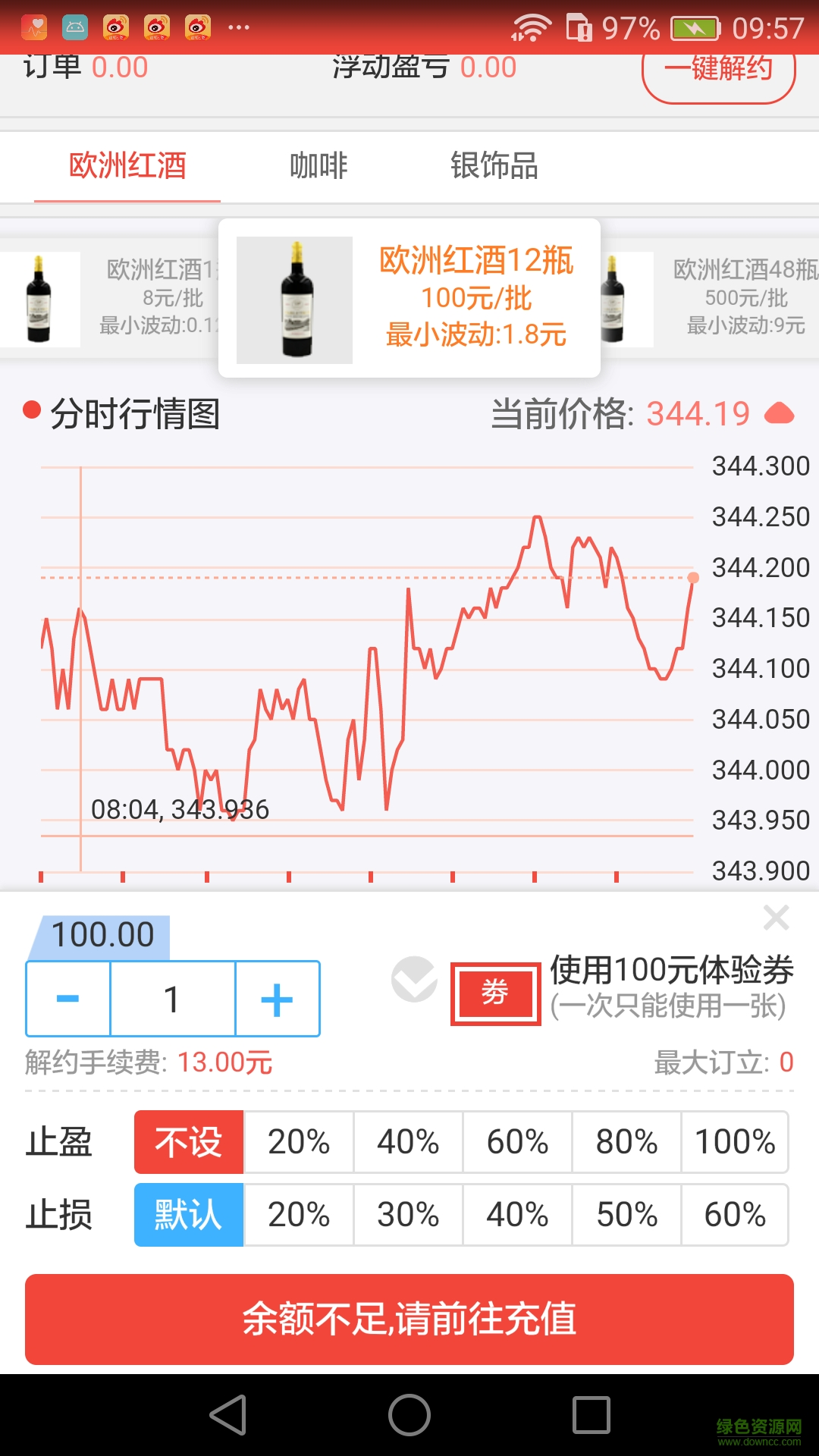The width and height of the screenshot is (819, 1456).
Task: Select 40% stop-profit option
Action: pos(407,1142)
